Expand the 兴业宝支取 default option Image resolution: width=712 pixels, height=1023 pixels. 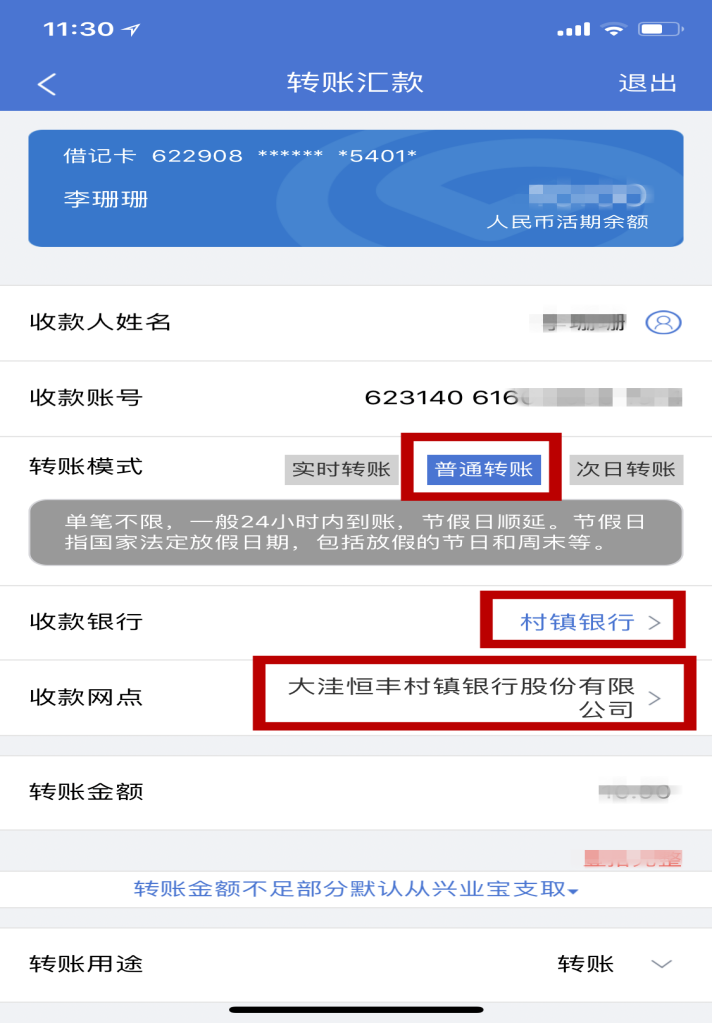click(x=356, y=889)
